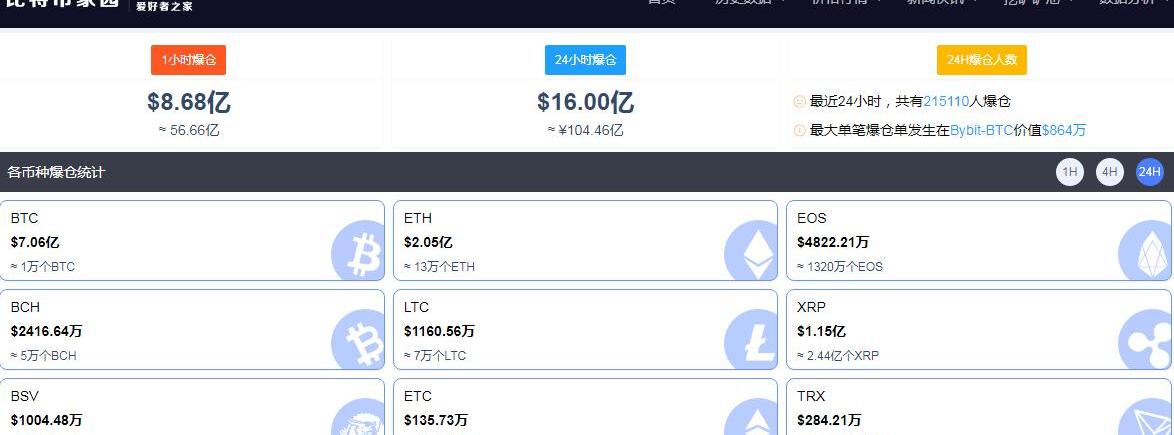The width and height of the screenshot is (1174, 435).
Task: Switch to the 1H time range
Action: coord(1070,172)
